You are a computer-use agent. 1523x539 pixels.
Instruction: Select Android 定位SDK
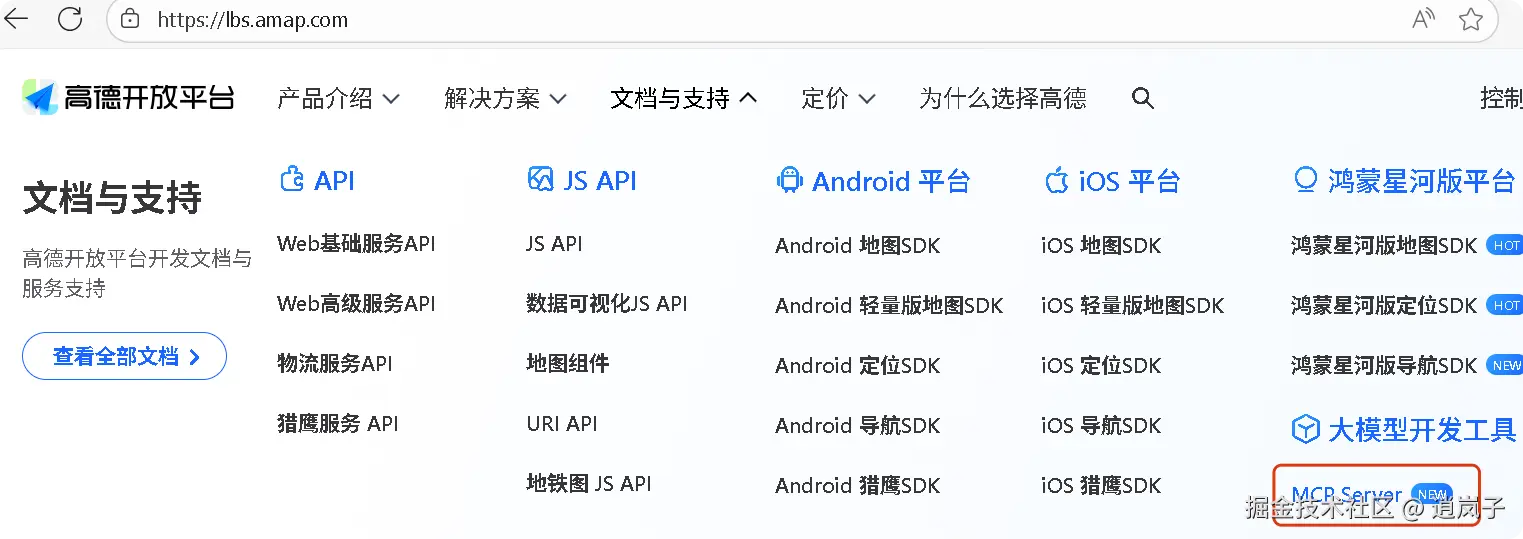click(857, 366)
